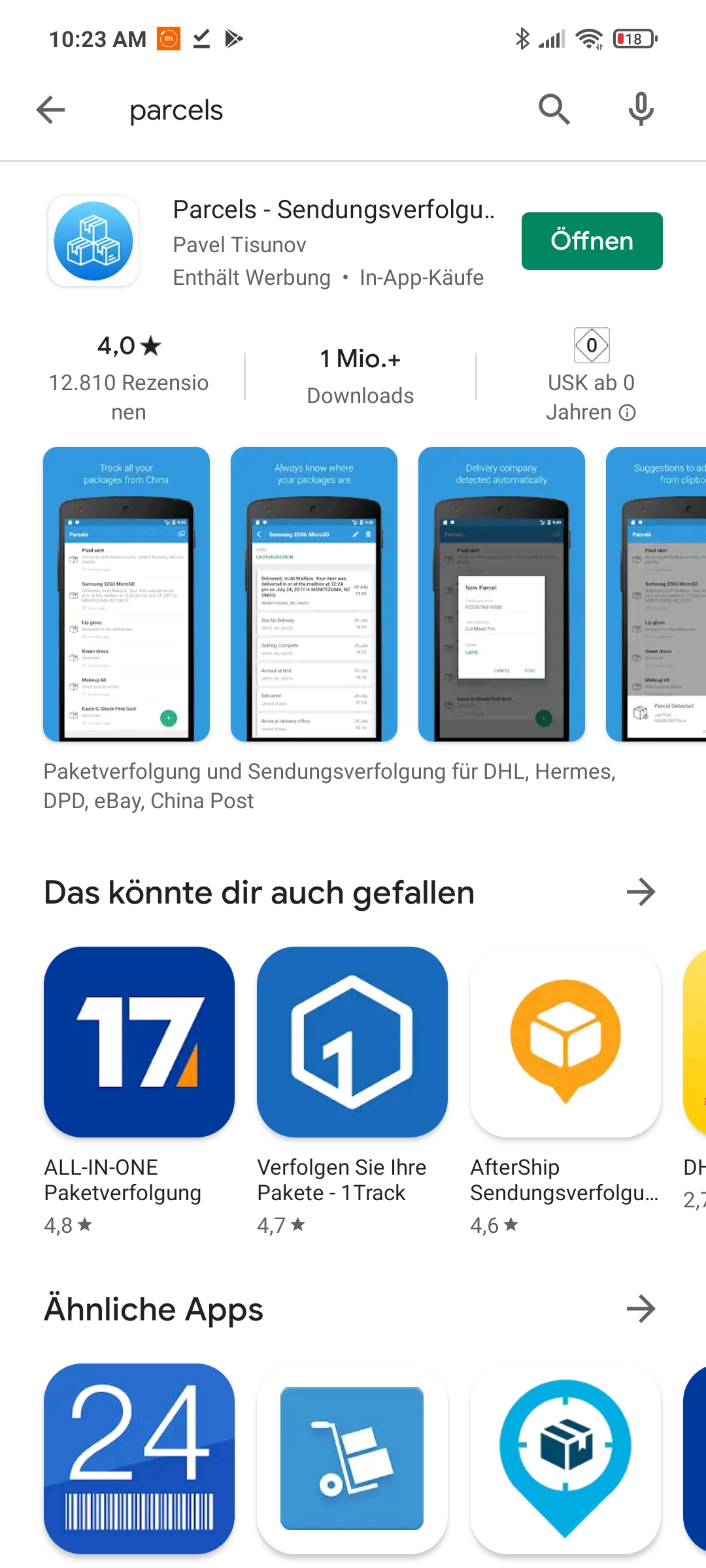The height and width of the screenshot is (1568, 706).
Task: Open search with the magnifier icon
Action: [554, 109]
